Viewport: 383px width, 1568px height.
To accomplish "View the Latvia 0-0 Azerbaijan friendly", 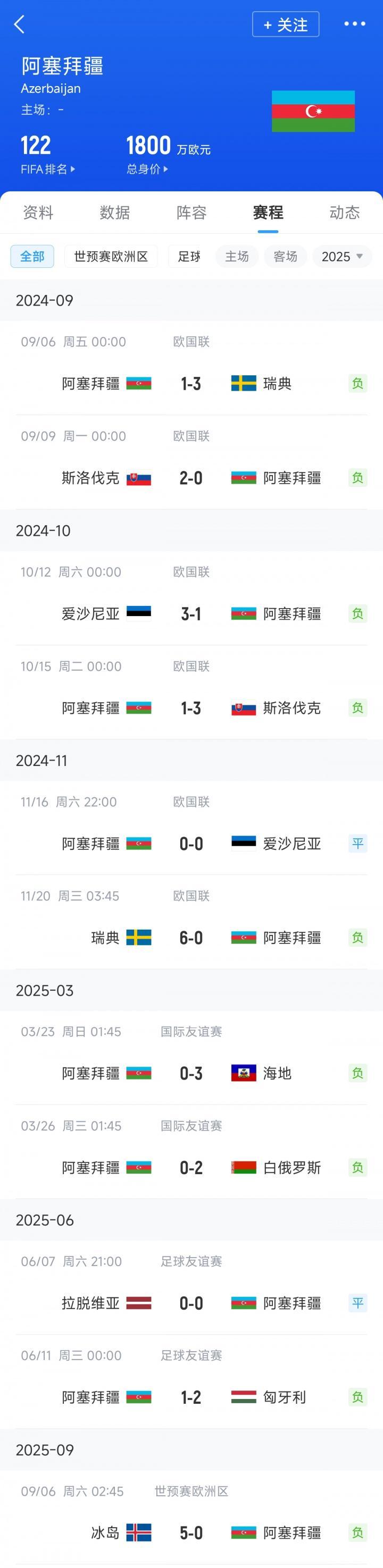I will tap(191, 1303).
